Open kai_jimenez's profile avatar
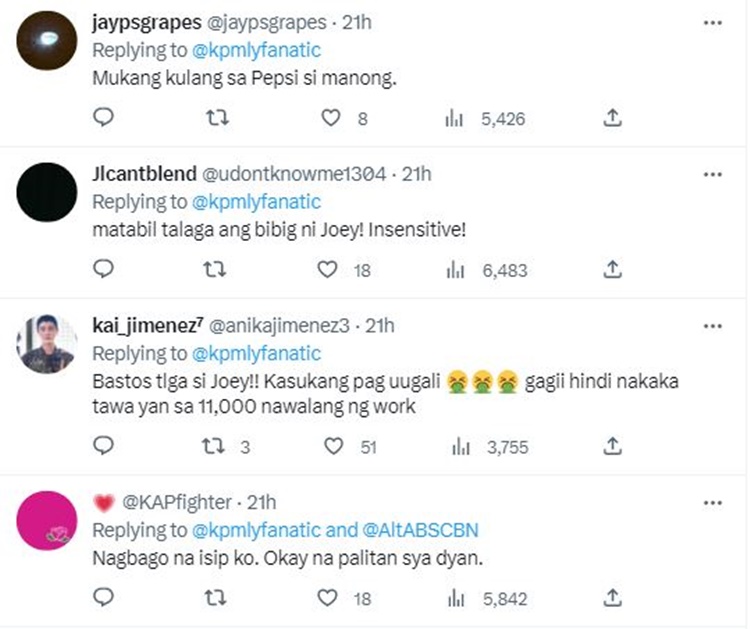This screenshot has width=750, height=629. 47,343
